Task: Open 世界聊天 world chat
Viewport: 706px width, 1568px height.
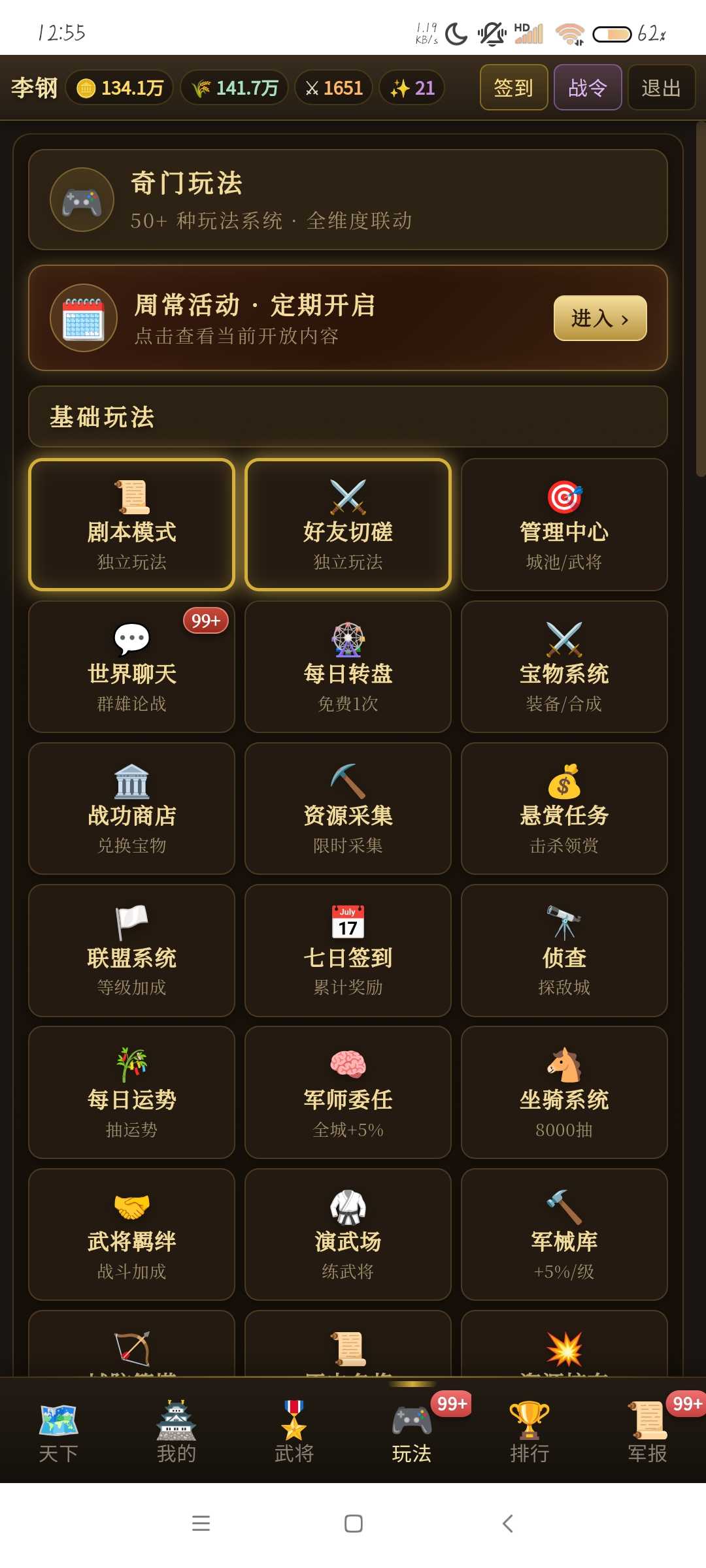Action: point(131,666)
